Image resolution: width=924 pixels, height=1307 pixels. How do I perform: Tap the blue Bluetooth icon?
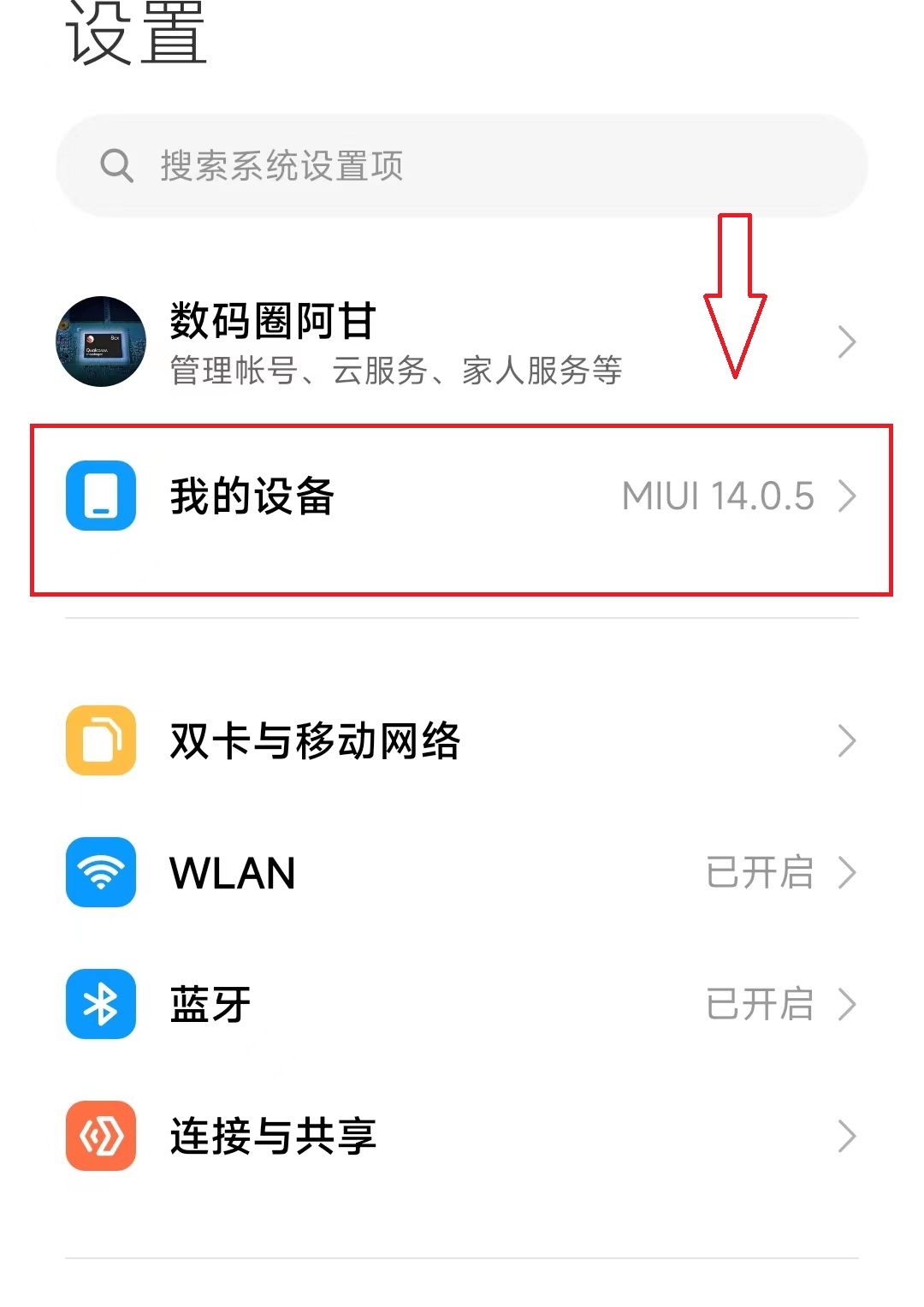[x=100, y=1005]
